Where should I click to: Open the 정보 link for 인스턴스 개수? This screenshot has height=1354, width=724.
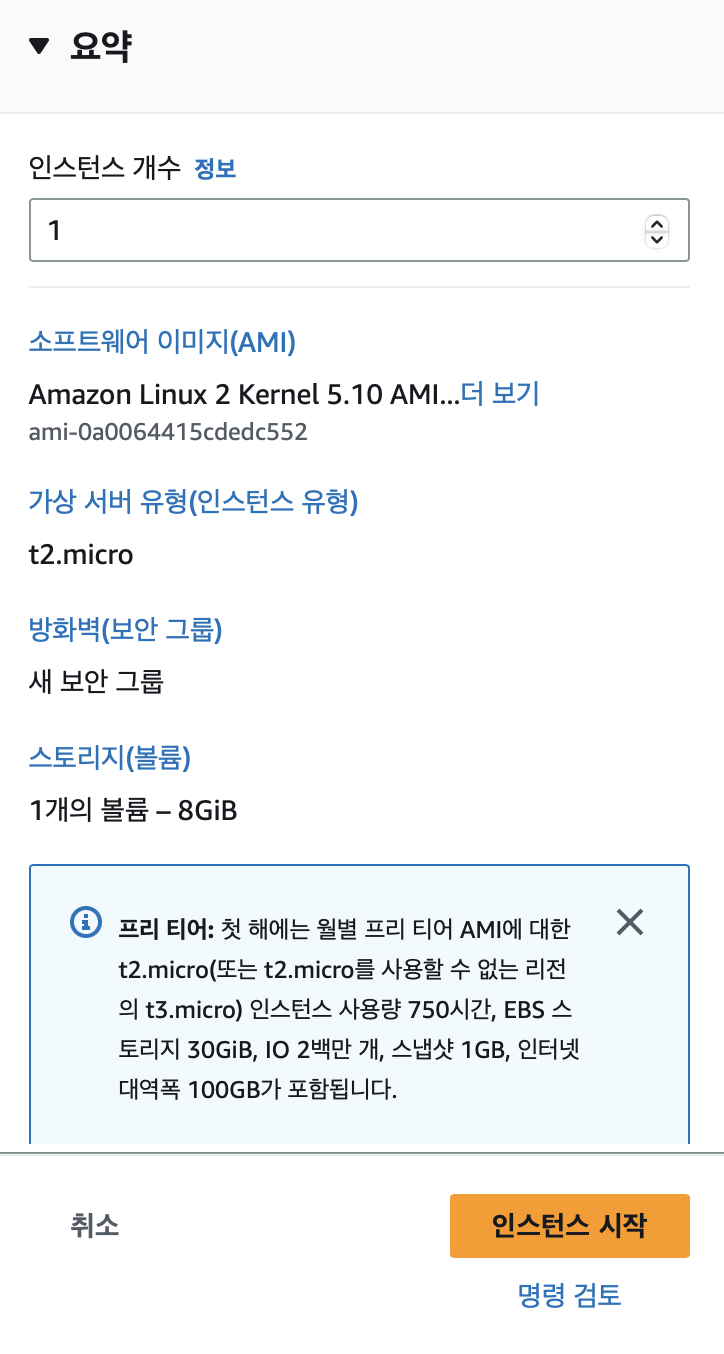tap(214, 168)
